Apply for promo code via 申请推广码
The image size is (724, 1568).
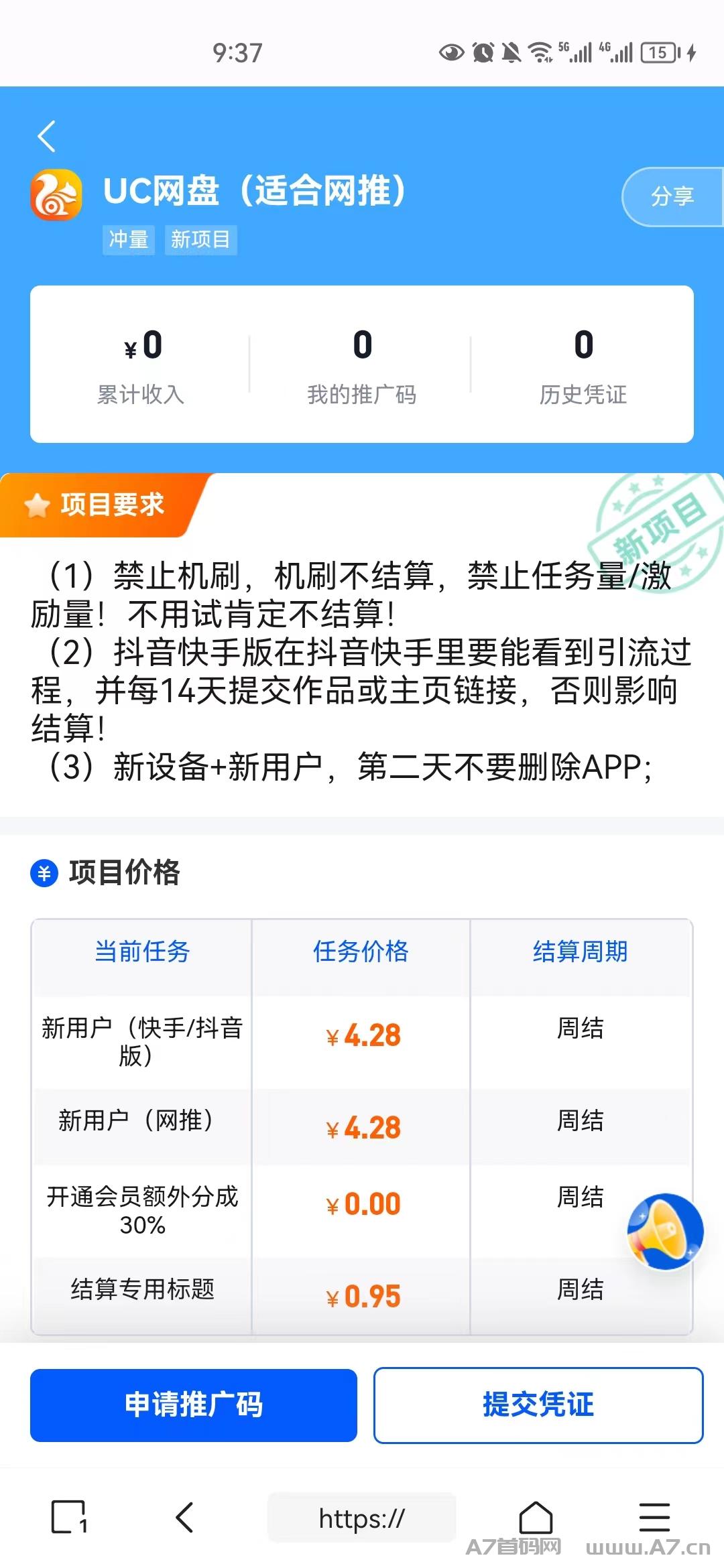194,1405
